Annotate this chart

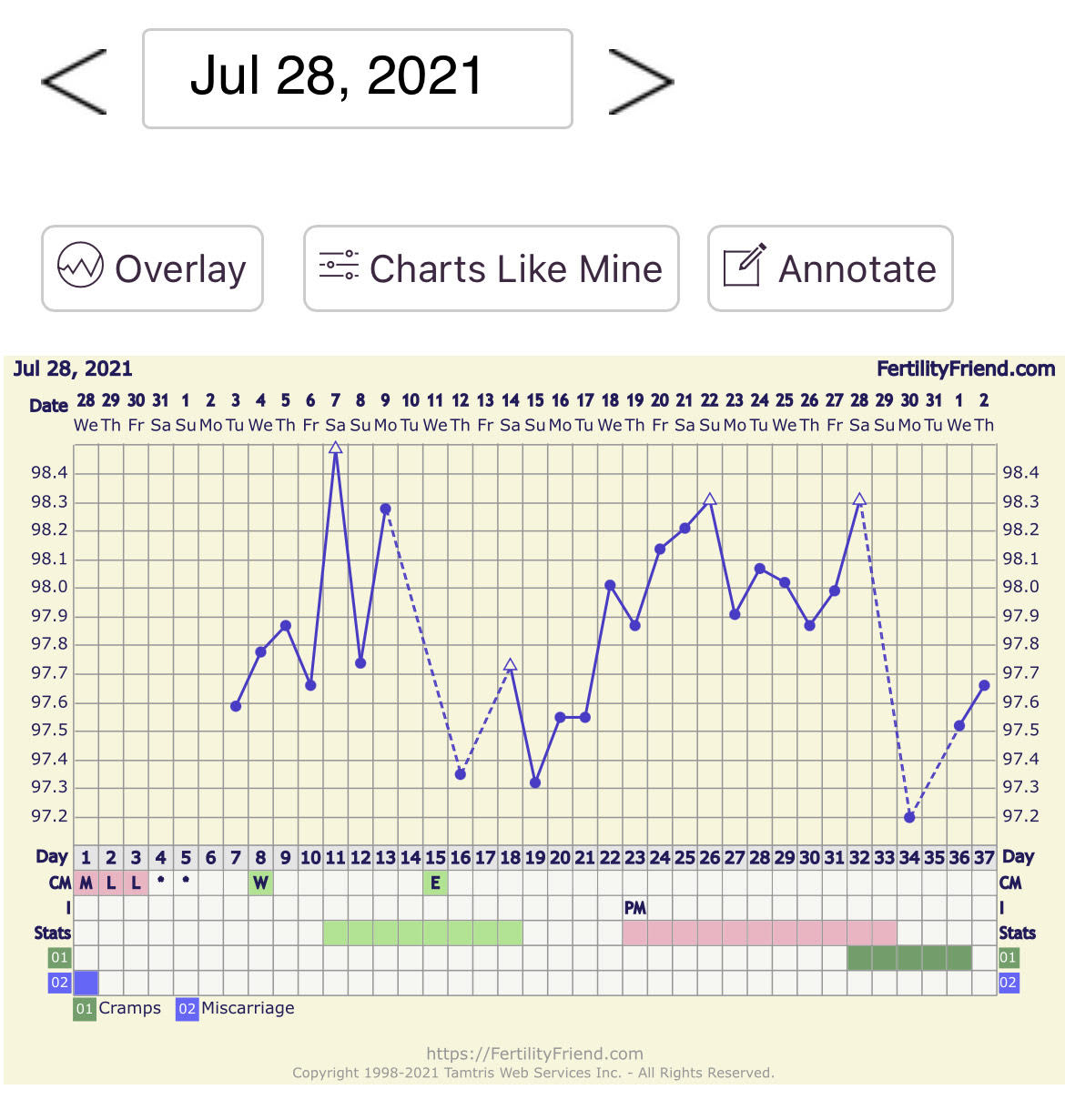(x=829, y=268)
